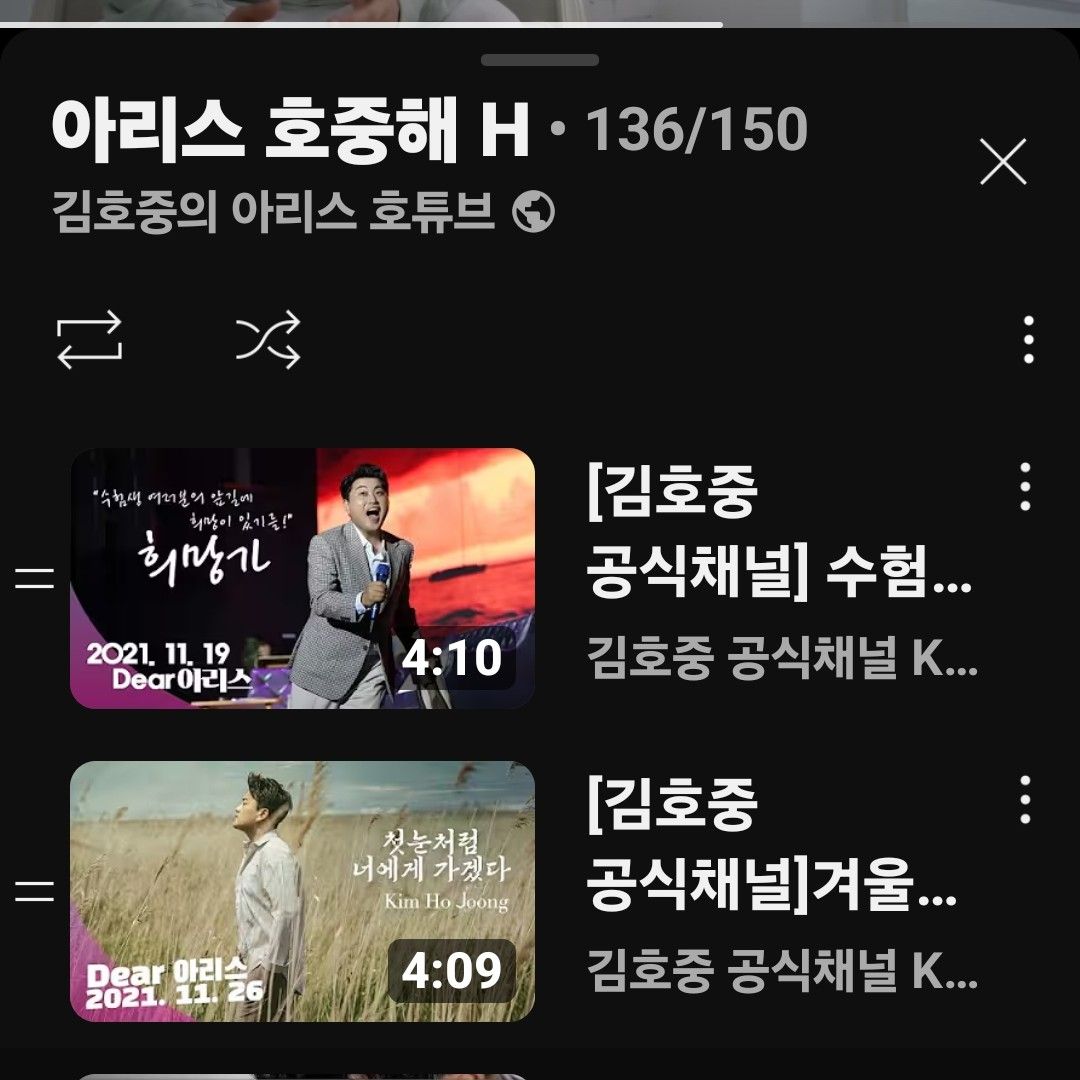Open the playlist overflow menu
This screenshot has height=1080, width=1080.
(x=1028, y=340)
